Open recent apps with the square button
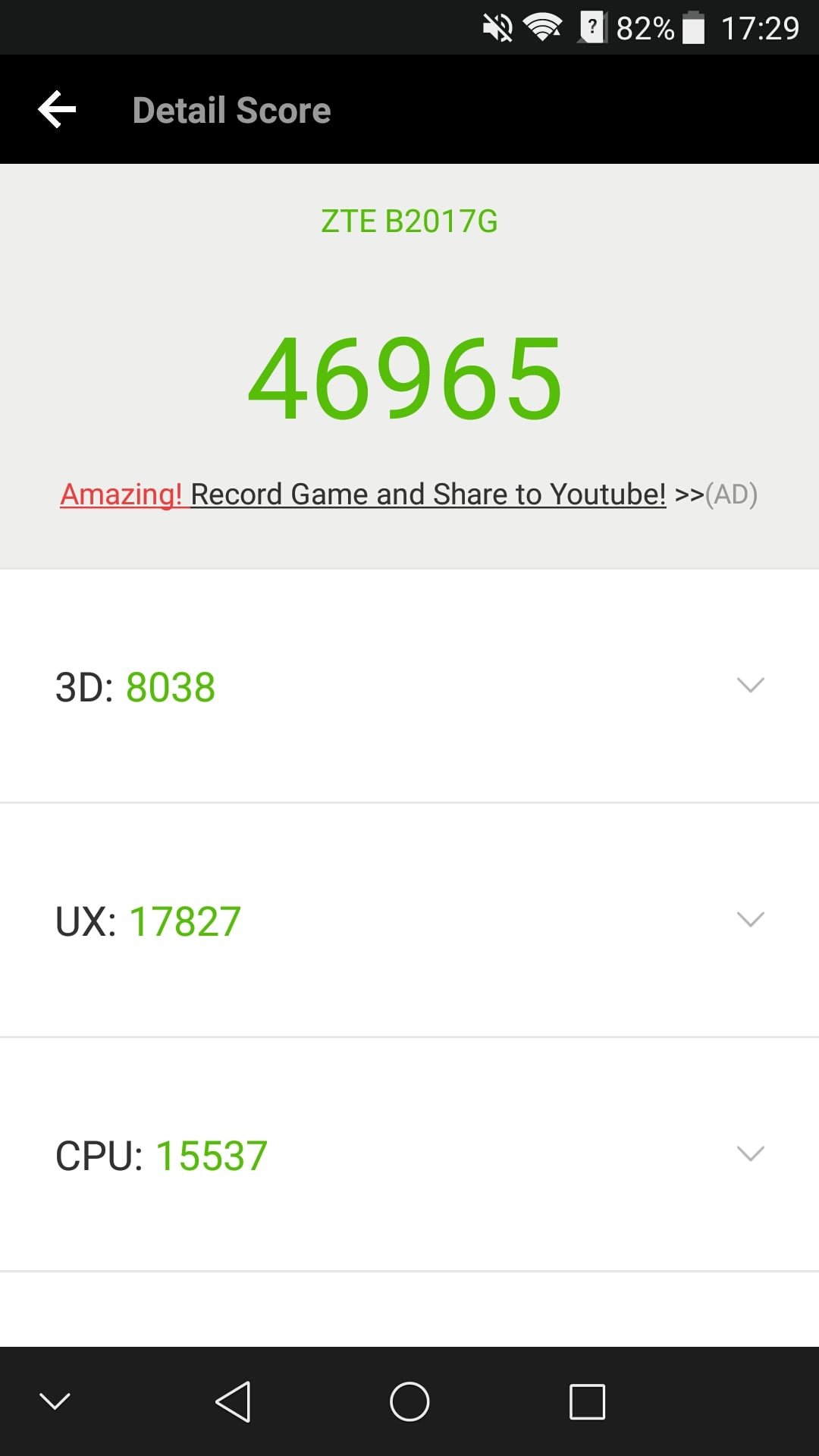This screenshot has height=1456, width=819. click(587, 1401)
